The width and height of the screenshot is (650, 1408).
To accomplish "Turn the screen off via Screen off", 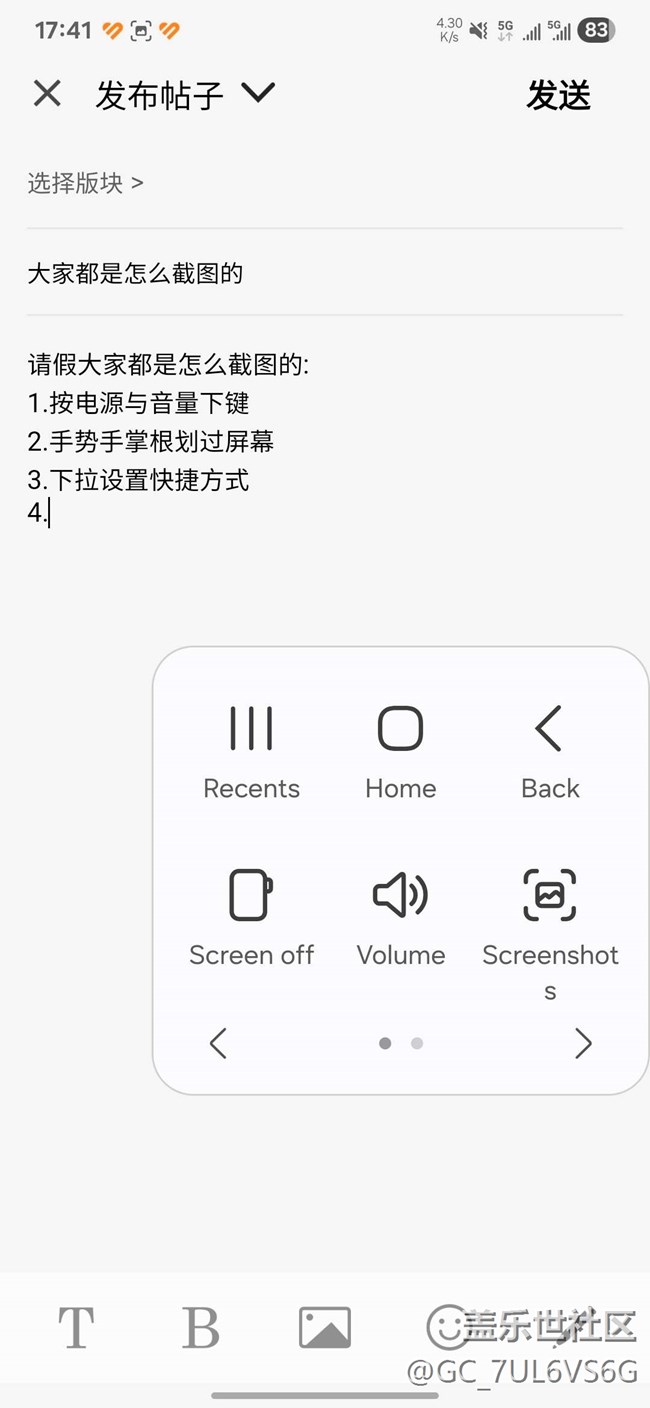I will (x=251, y=918).
